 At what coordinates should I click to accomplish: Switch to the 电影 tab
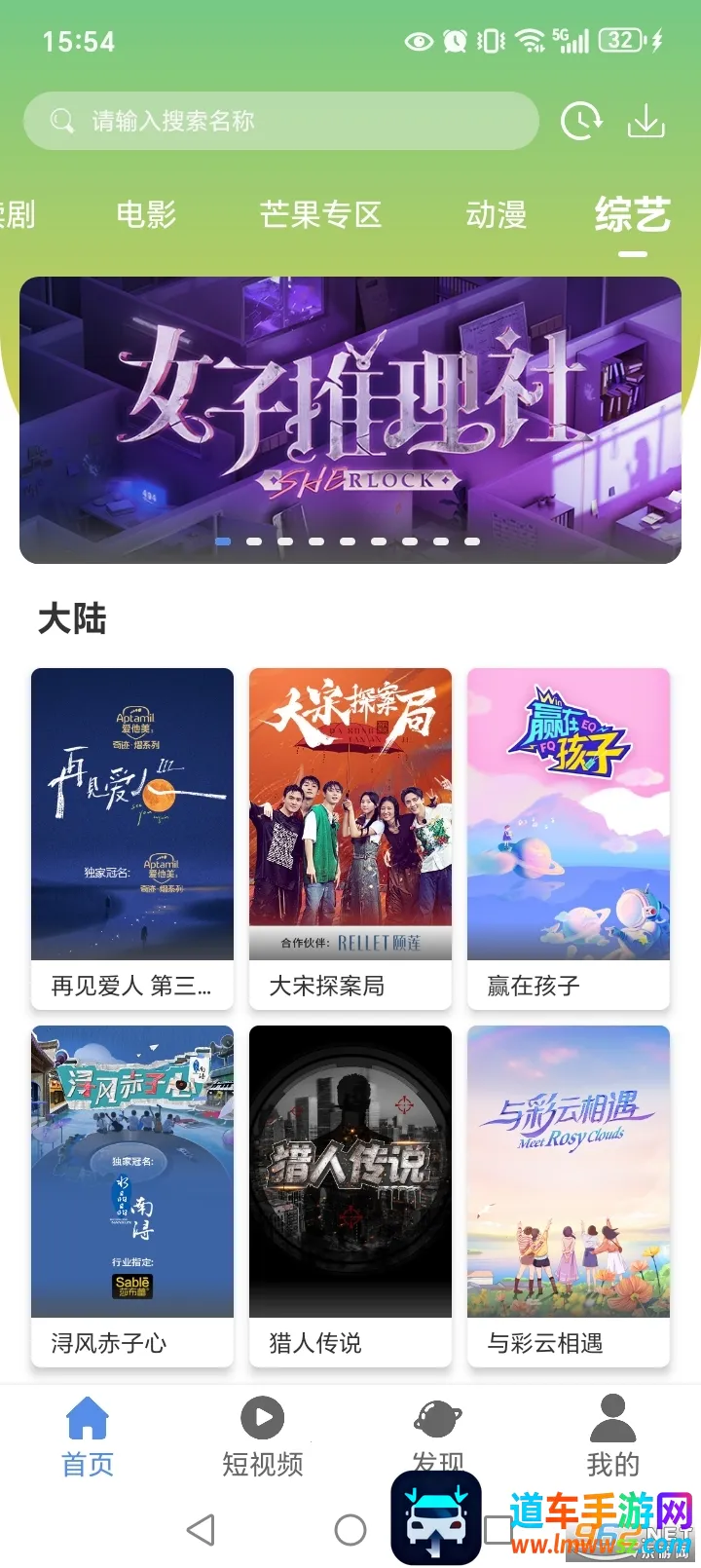tap(146, 214)
